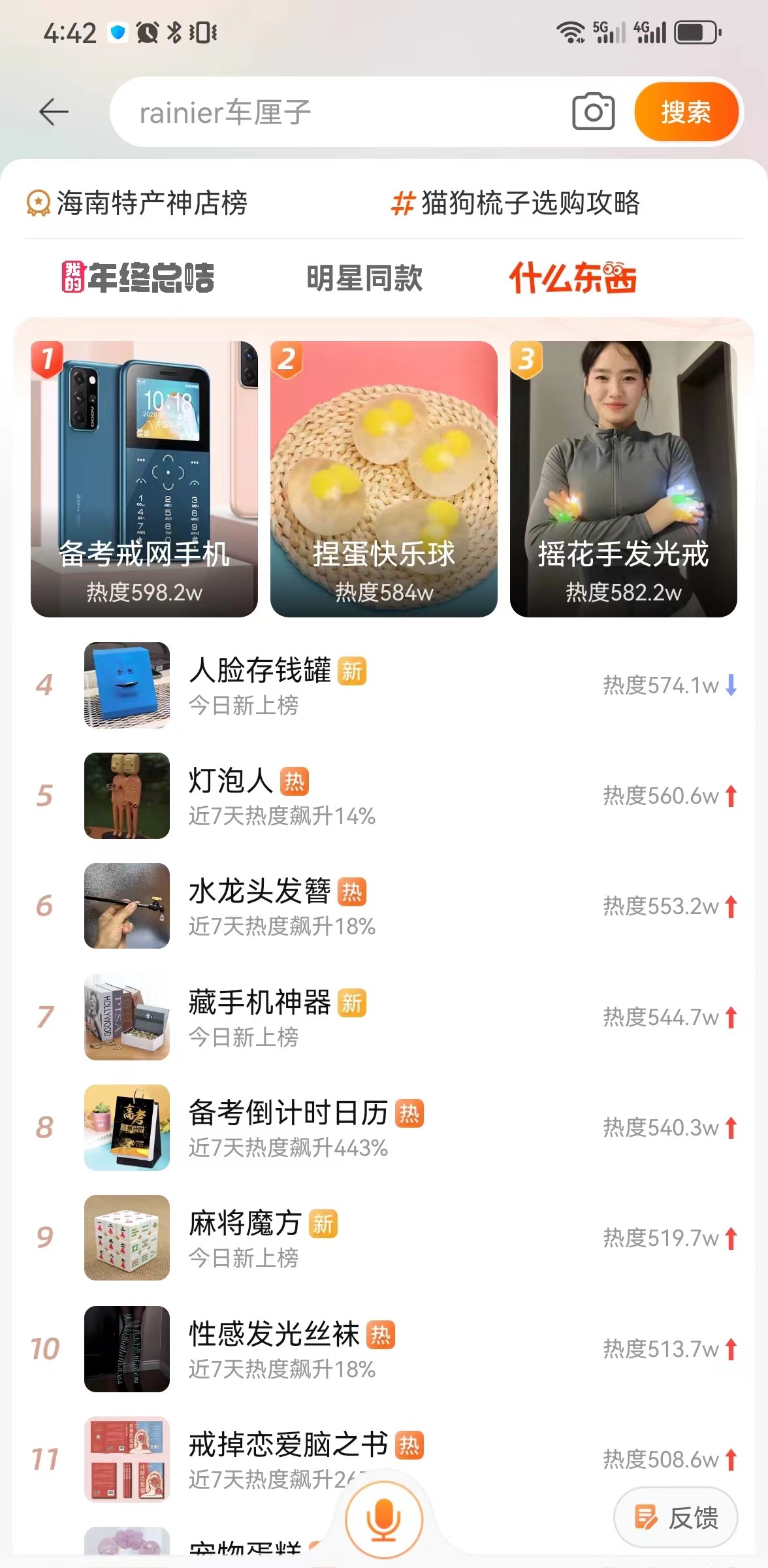Go back using the arrow icon
Image resolution: width=768 pixels, height=1568 pixels.
(x=54, y=112)
